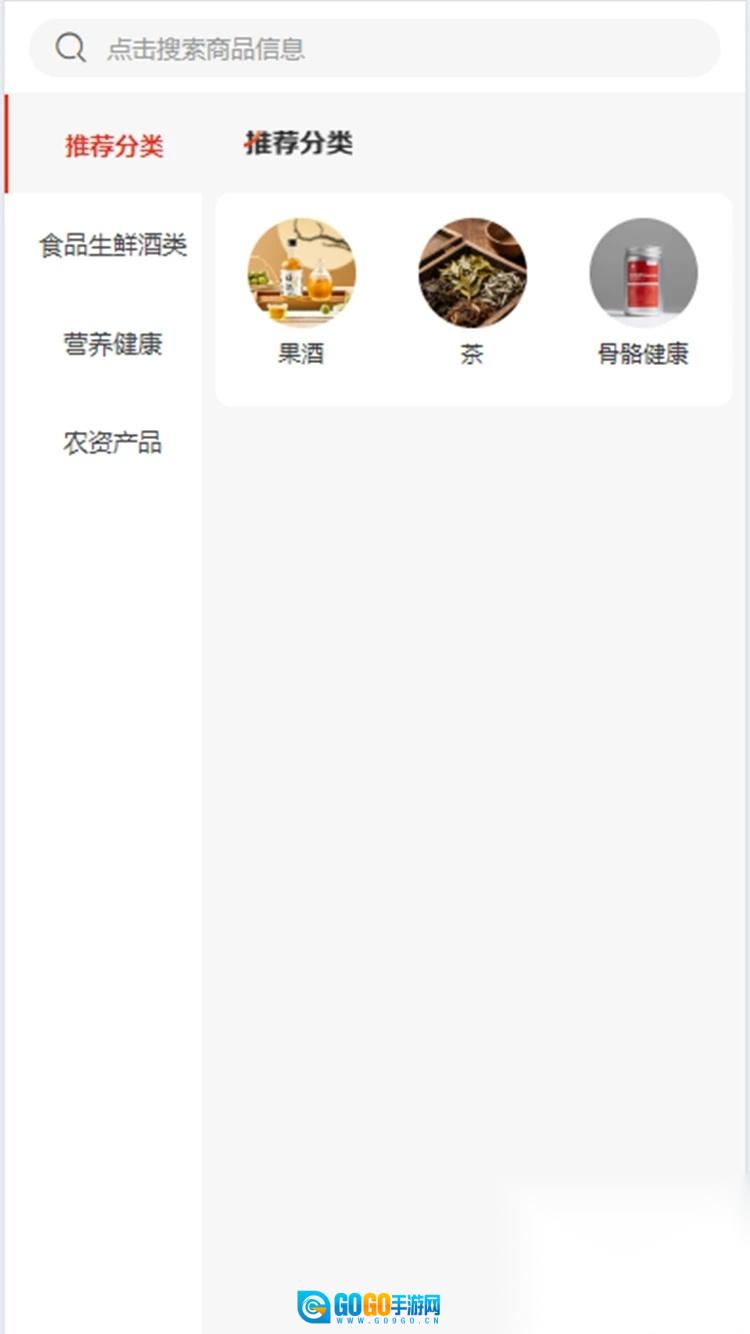Switch to 食品生鲜酒类 category
Screen dimensions: 750x1334
tap(113, 245)
